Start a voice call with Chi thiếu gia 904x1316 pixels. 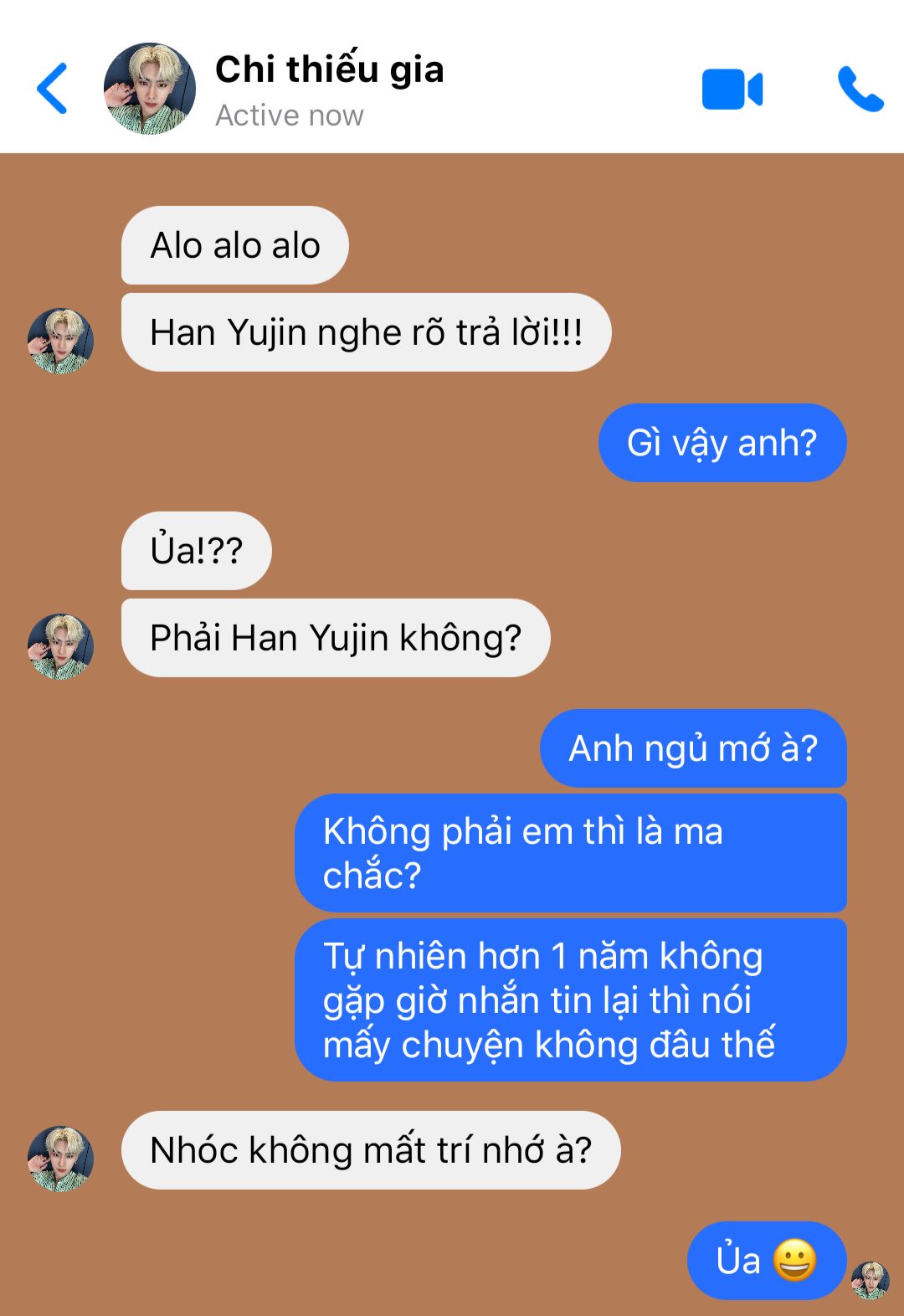point(860,90)
